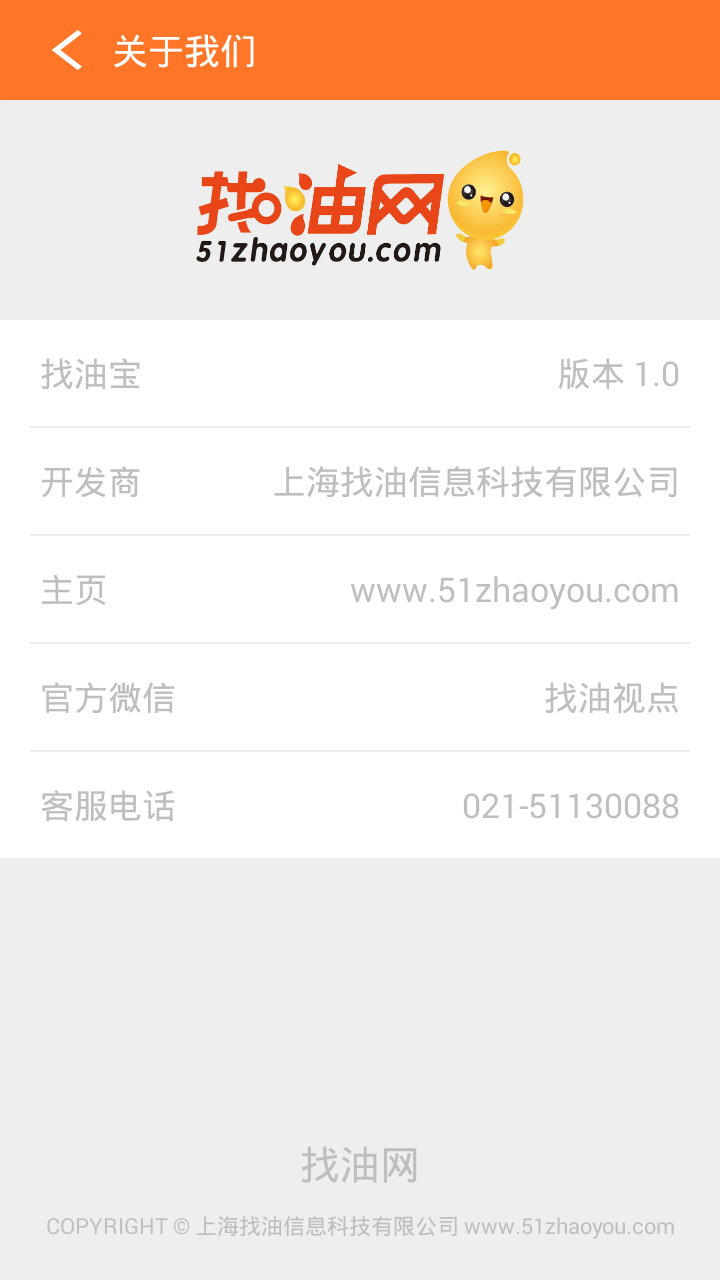Image resolution: width=720 pixels, height=1280 pixels.
Task: Click the orange header bar
Action: click(x=500, y=48)
